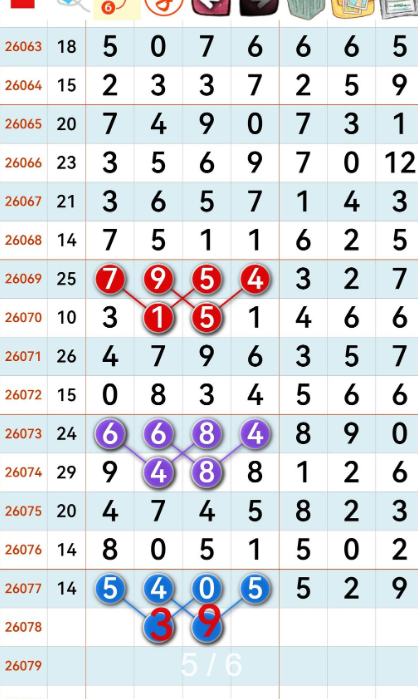418x699 pixels.
Task: Select the eraser tool
Action: coord(73,4)
